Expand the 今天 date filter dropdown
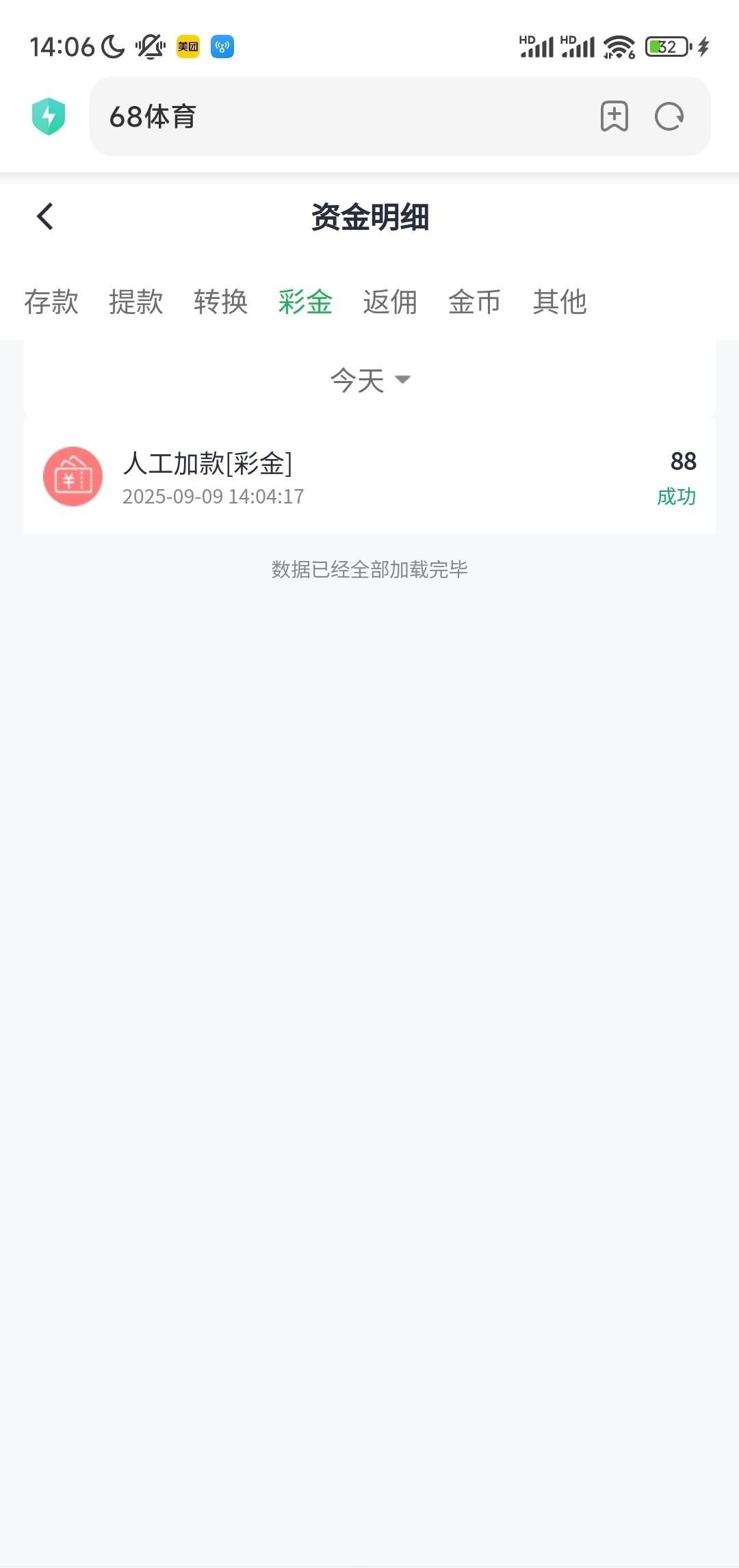The height and width of the screenshot is (1568, 739). point(369,380)
